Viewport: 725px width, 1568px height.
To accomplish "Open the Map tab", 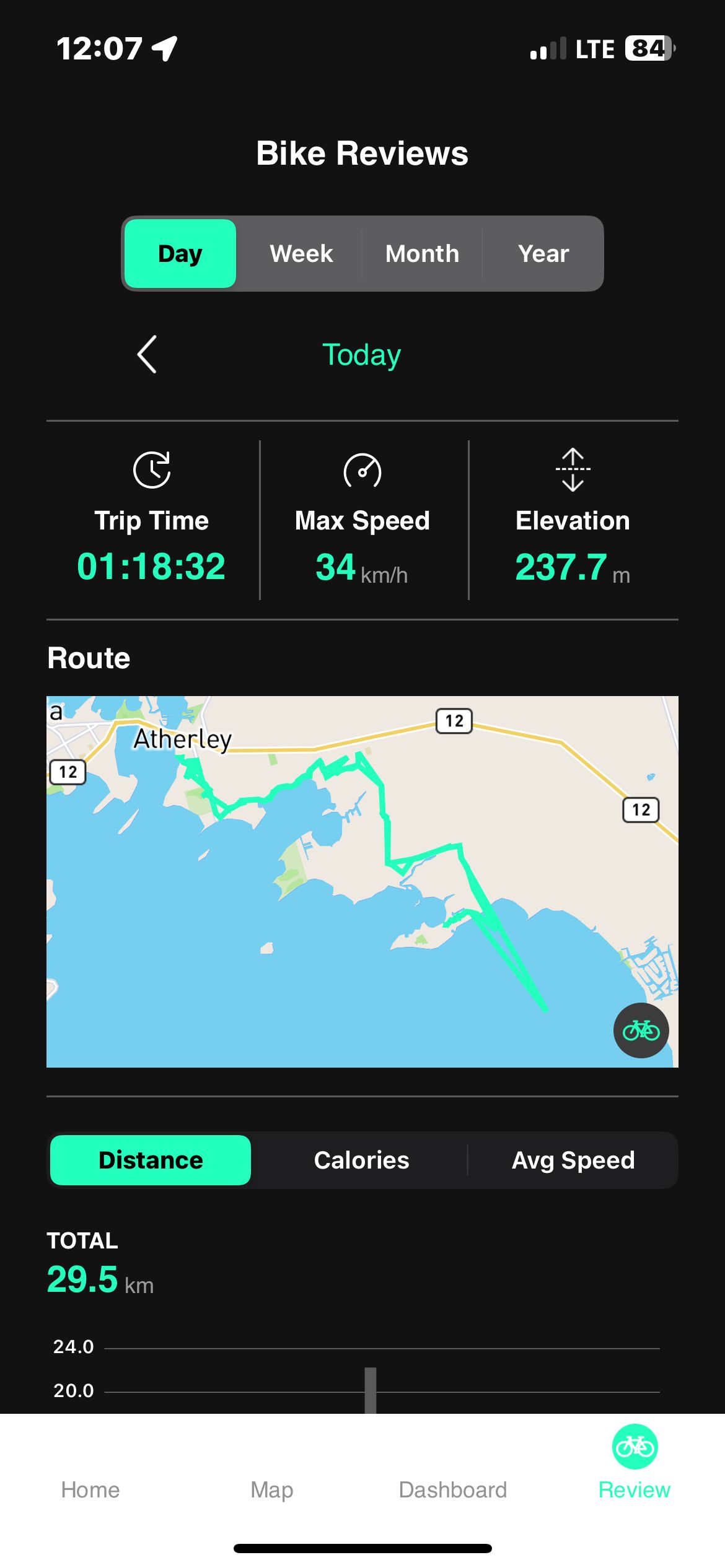I will (x=271, y=1489).
